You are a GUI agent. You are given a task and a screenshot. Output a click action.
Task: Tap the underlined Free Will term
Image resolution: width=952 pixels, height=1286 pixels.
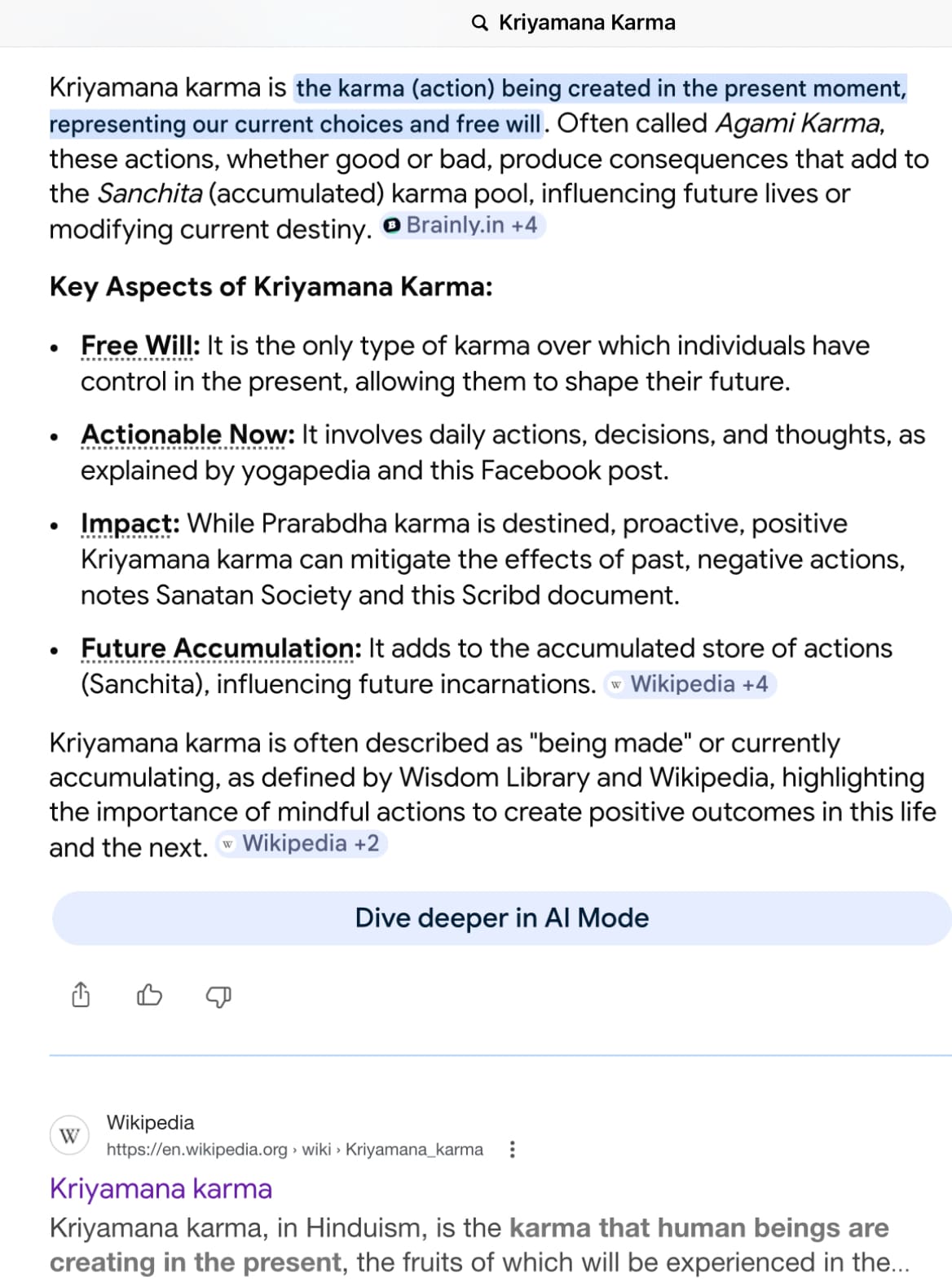pyautogui.click(x=140, y=346)
